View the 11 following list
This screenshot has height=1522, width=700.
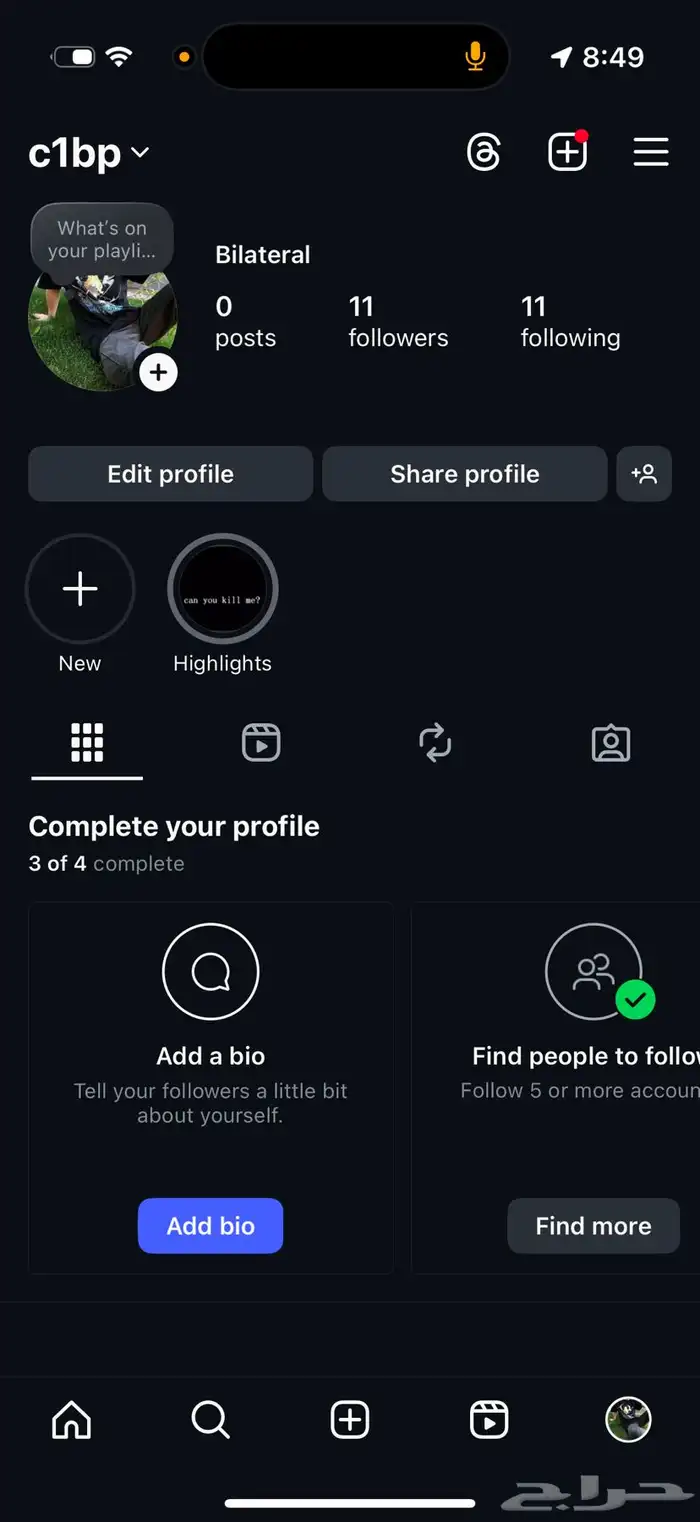coord(570,321)
